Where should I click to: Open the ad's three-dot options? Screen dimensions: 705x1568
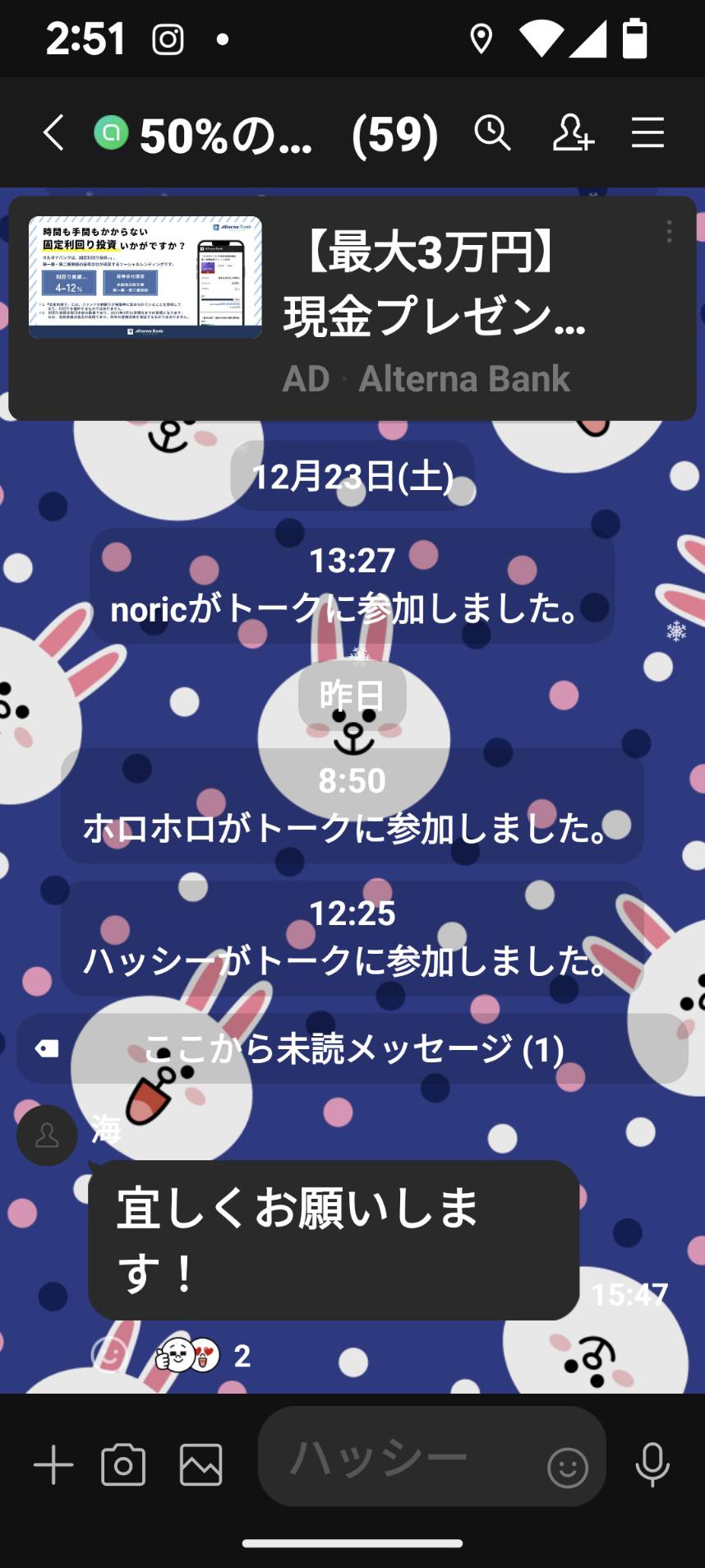click(x=670, y=231)
